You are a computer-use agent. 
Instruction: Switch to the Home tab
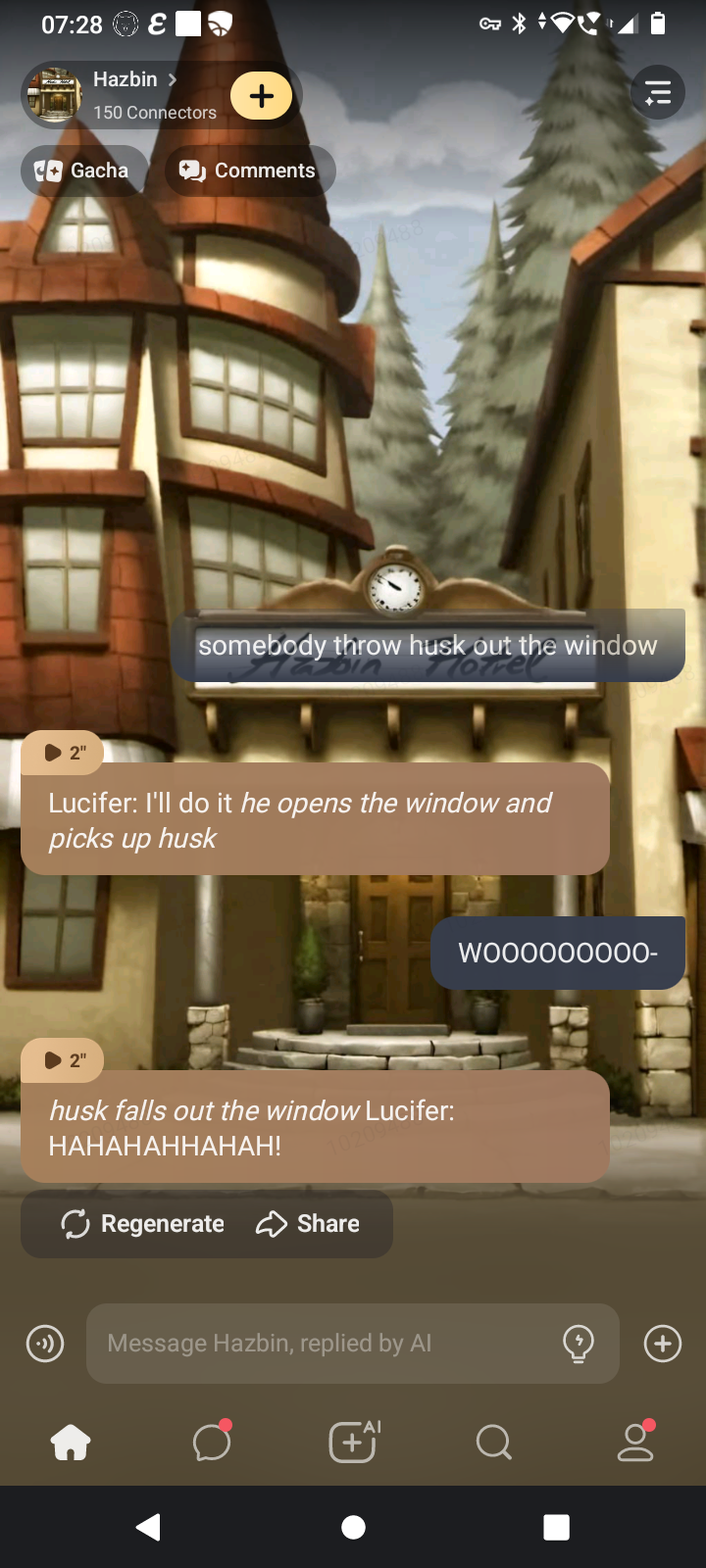(71, 1443)
